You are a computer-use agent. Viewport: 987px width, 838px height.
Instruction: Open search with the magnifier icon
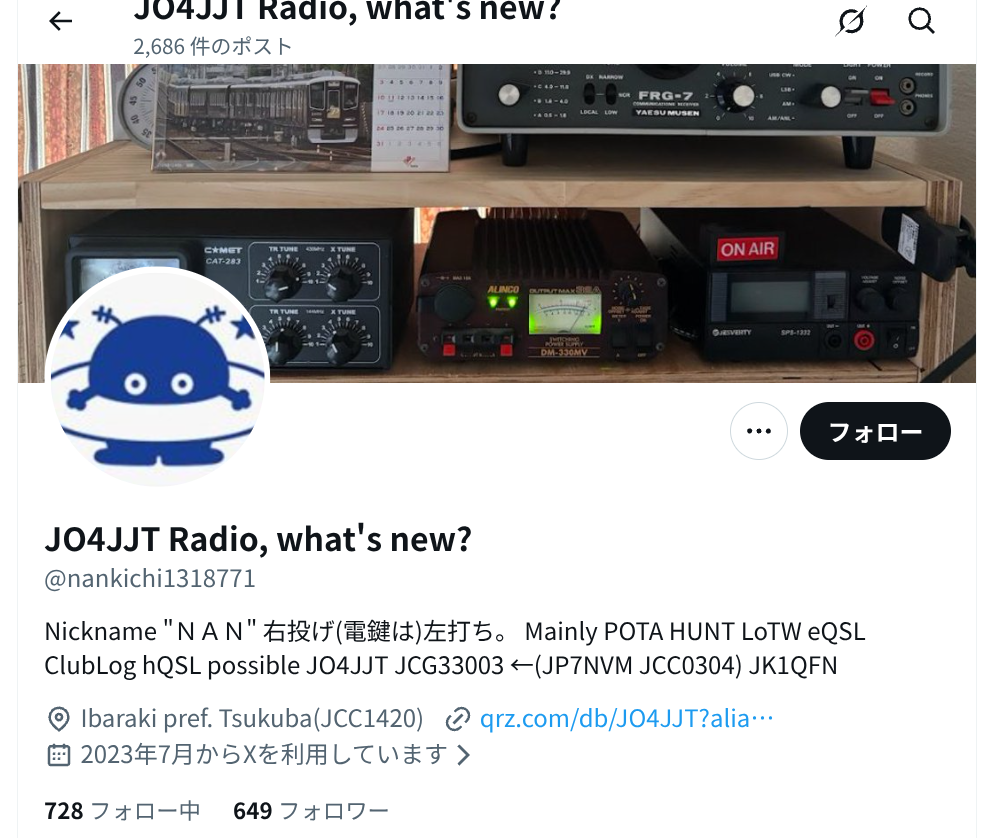point(921,21)
